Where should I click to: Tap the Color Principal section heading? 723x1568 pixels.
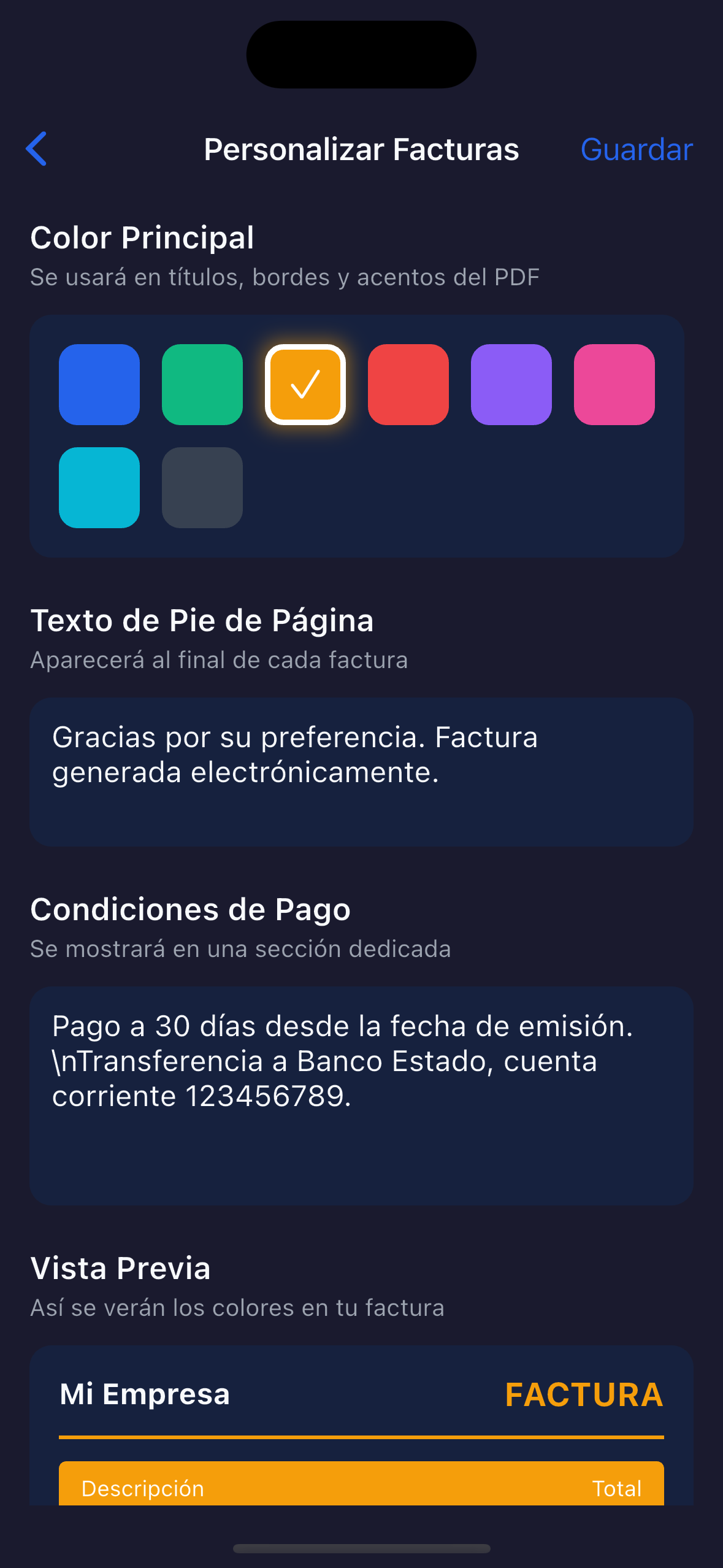click(142, 238)
